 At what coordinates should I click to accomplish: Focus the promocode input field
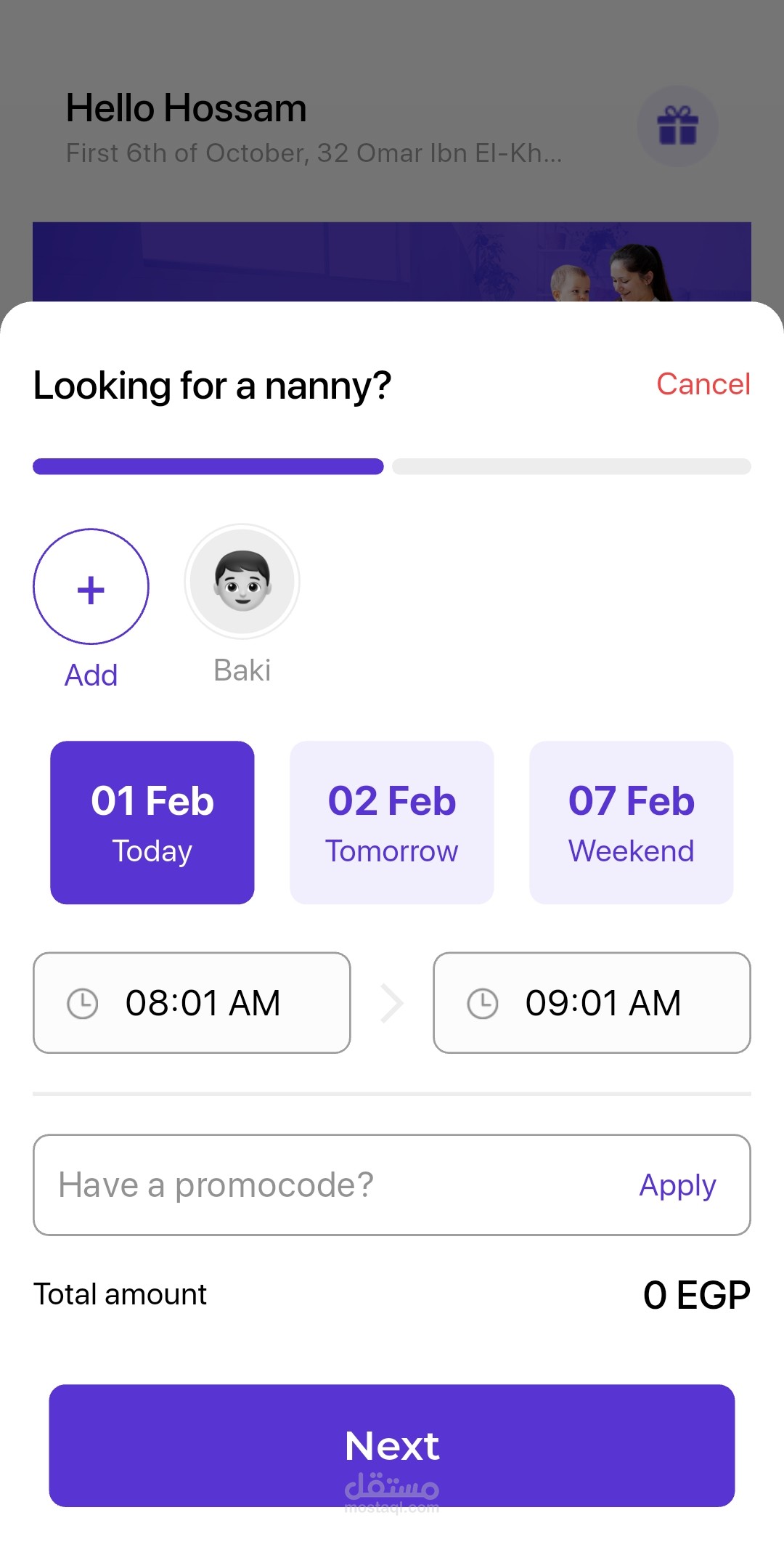point(319,1185)
